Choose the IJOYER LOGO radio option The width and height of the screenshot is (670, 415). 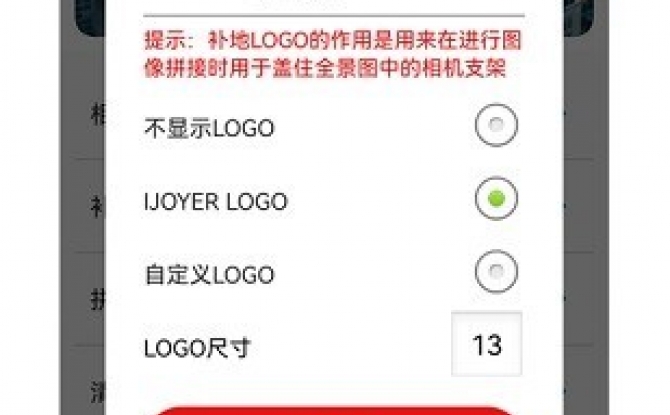point(496,201)
